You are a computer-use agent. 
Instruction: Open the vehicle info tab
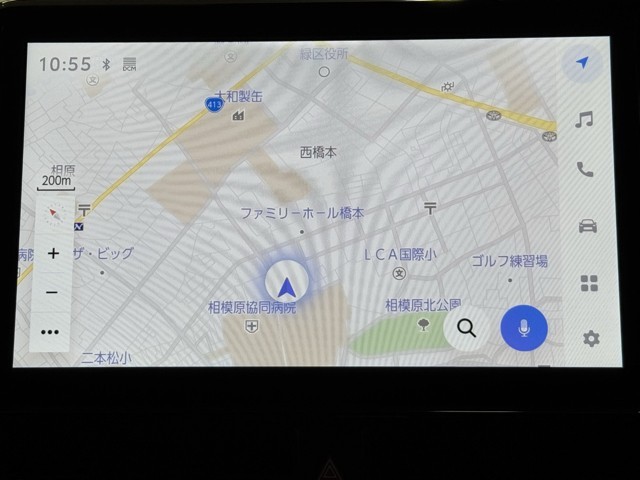click(587, 226)
